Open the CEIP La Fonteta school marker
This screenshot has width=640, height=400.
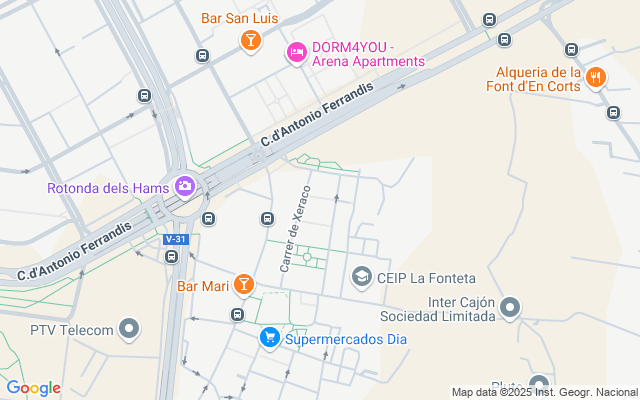coord(361,277)
